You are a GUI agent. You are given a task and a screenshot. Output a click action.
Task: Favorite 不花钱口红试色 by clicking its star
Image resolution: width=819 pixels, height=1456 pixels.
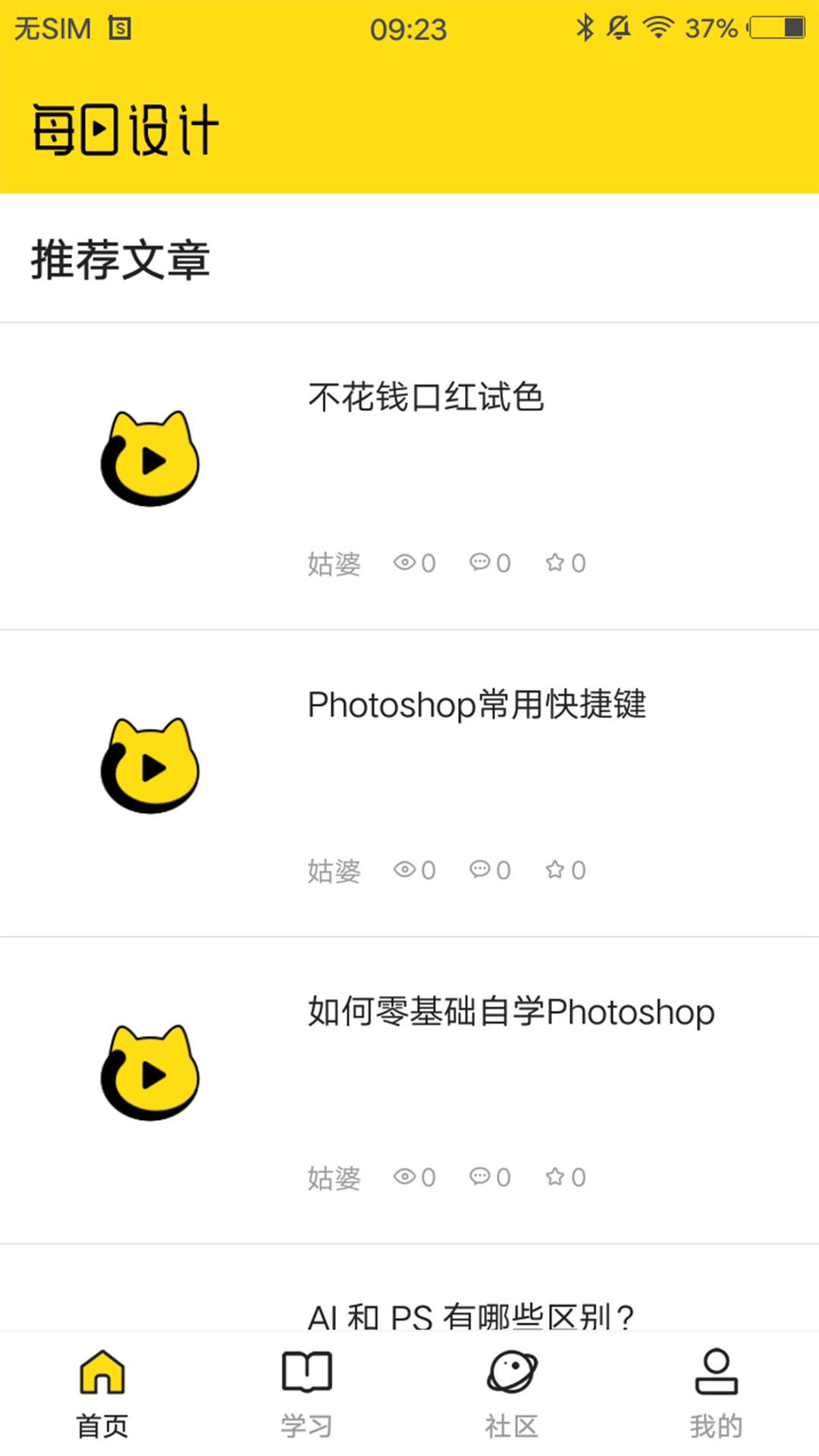pos(557,563)
